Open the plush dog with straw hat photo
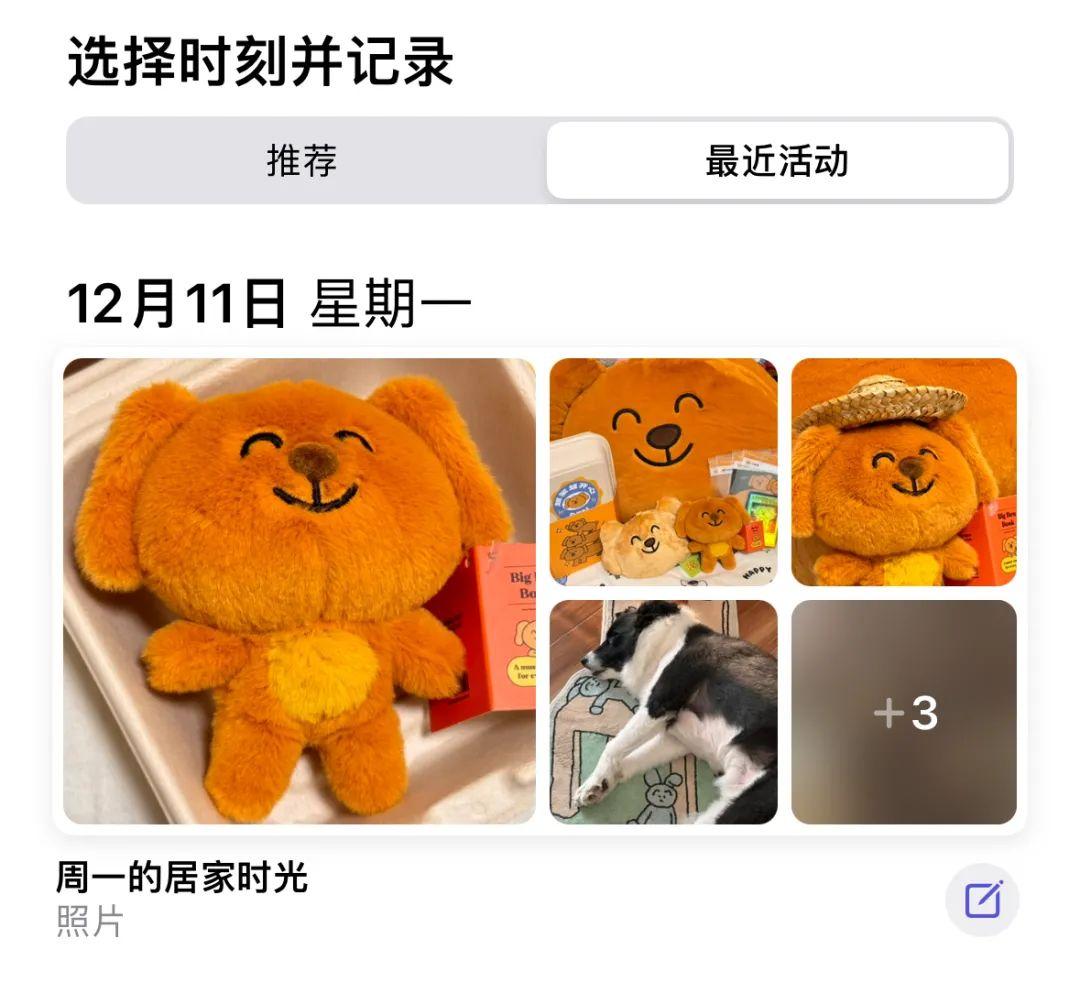 coord(904,472)
